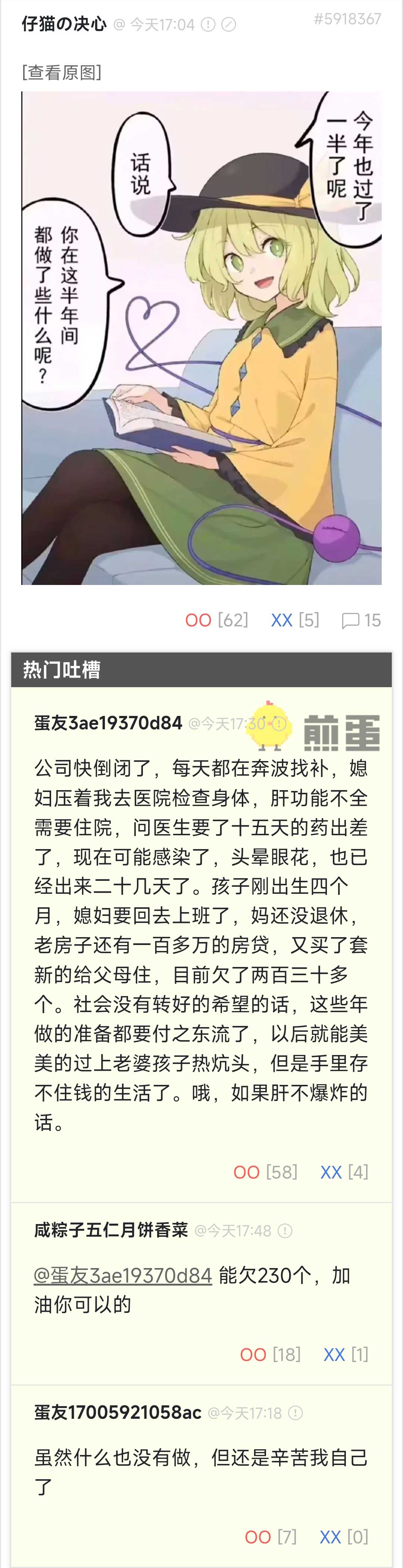Open the post's comic image
Viewport: 403px width, 1568px height.
[x=201, y=338]
